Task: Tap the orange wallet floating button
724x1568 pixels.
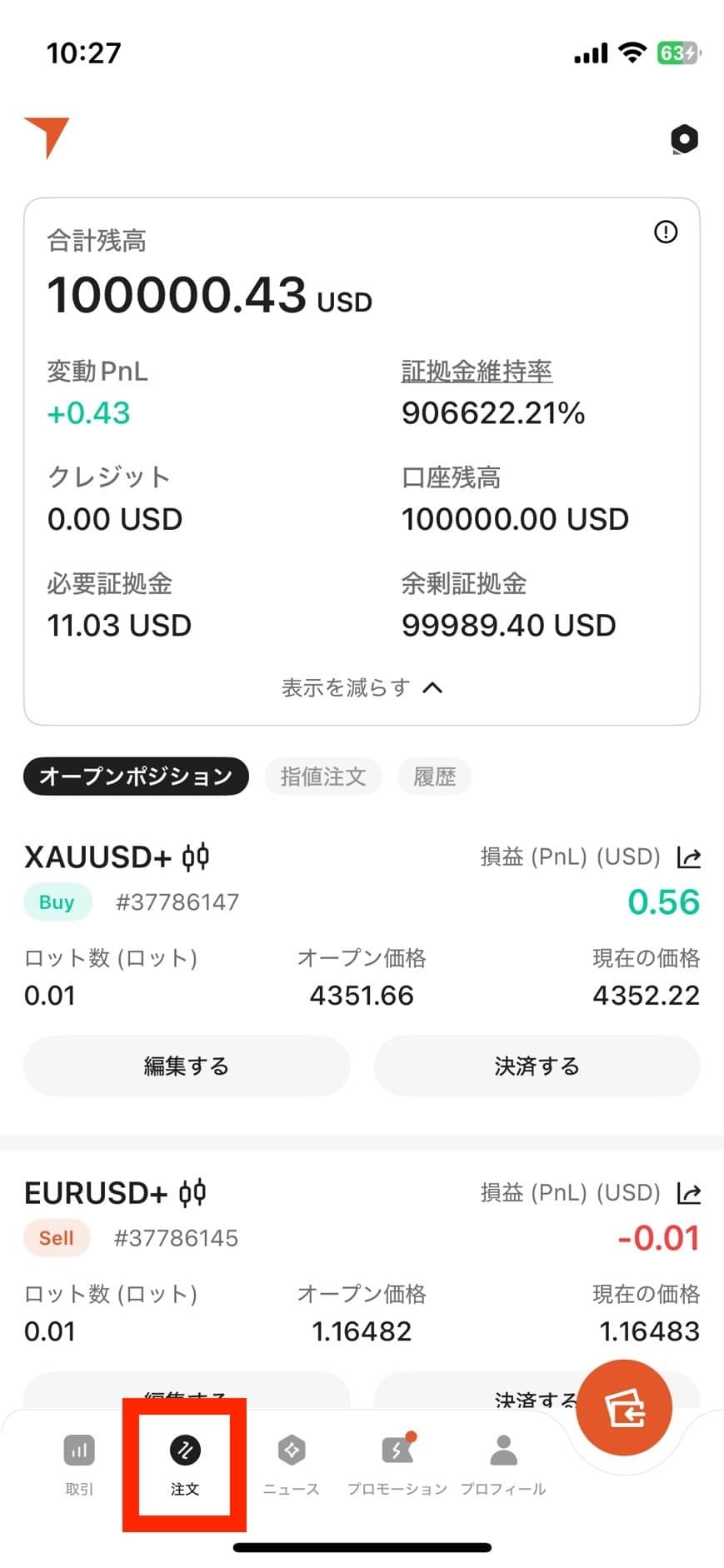Action: pyautogui.click(x=623, y=1408)
